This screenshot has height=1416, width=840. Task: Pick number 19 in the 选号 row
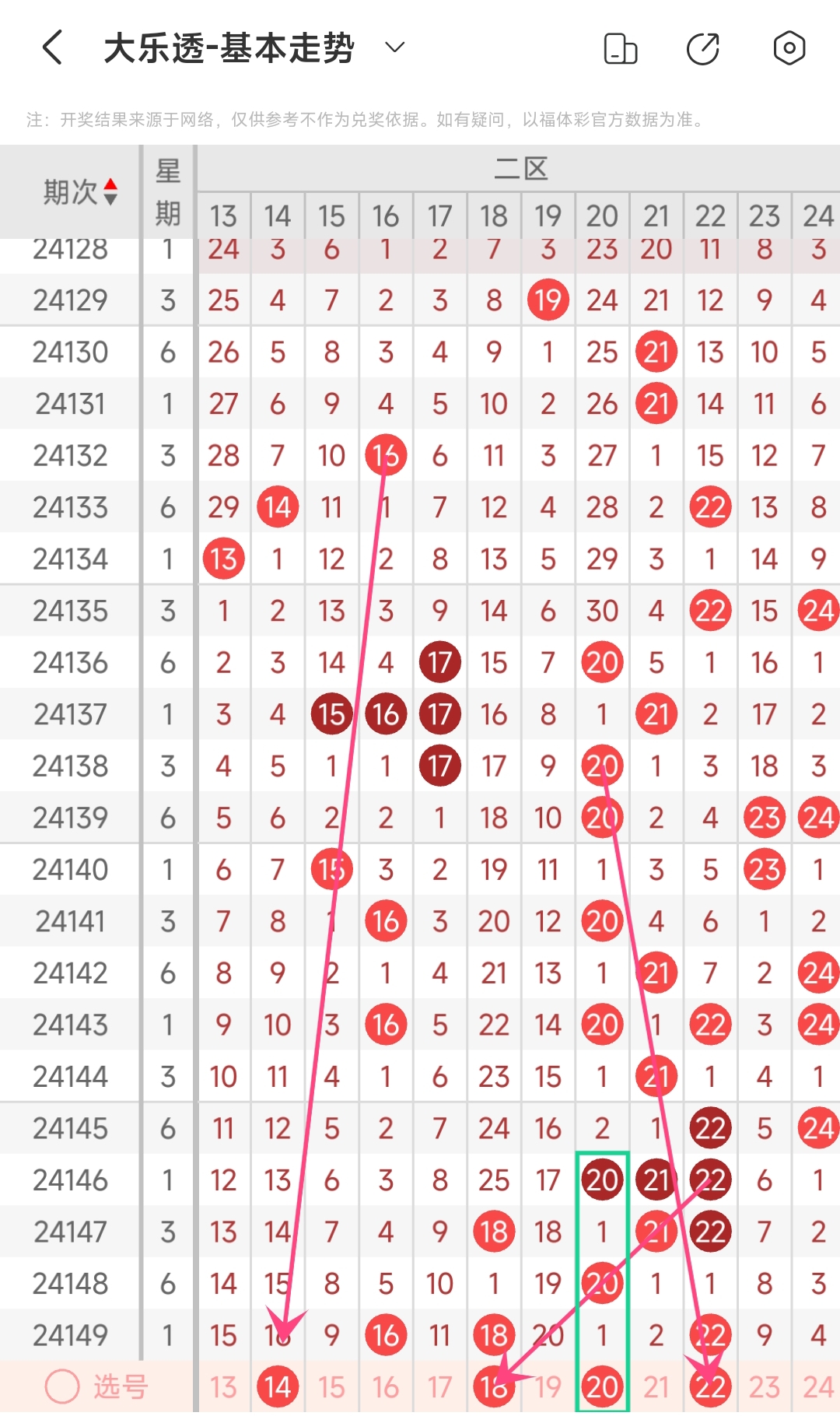coord(548,1386)
